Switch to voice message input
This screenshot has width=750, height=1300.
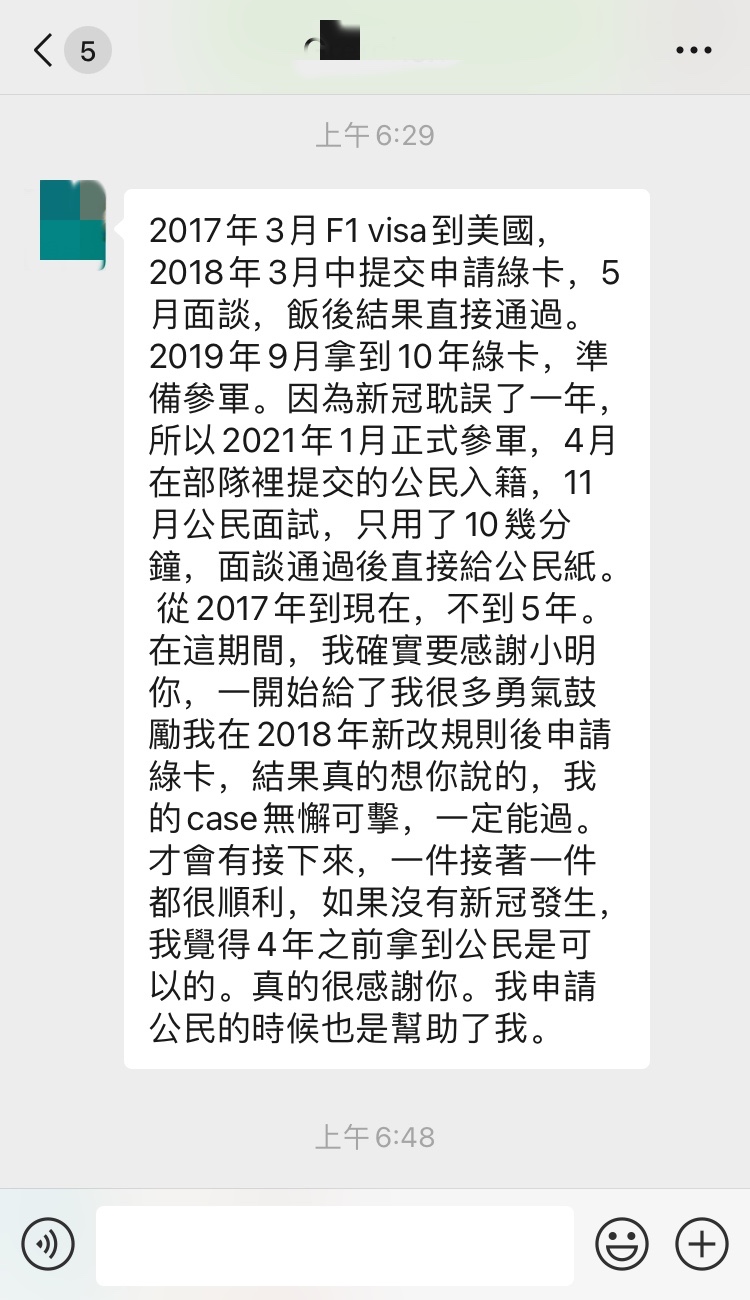click(48, 1244)
